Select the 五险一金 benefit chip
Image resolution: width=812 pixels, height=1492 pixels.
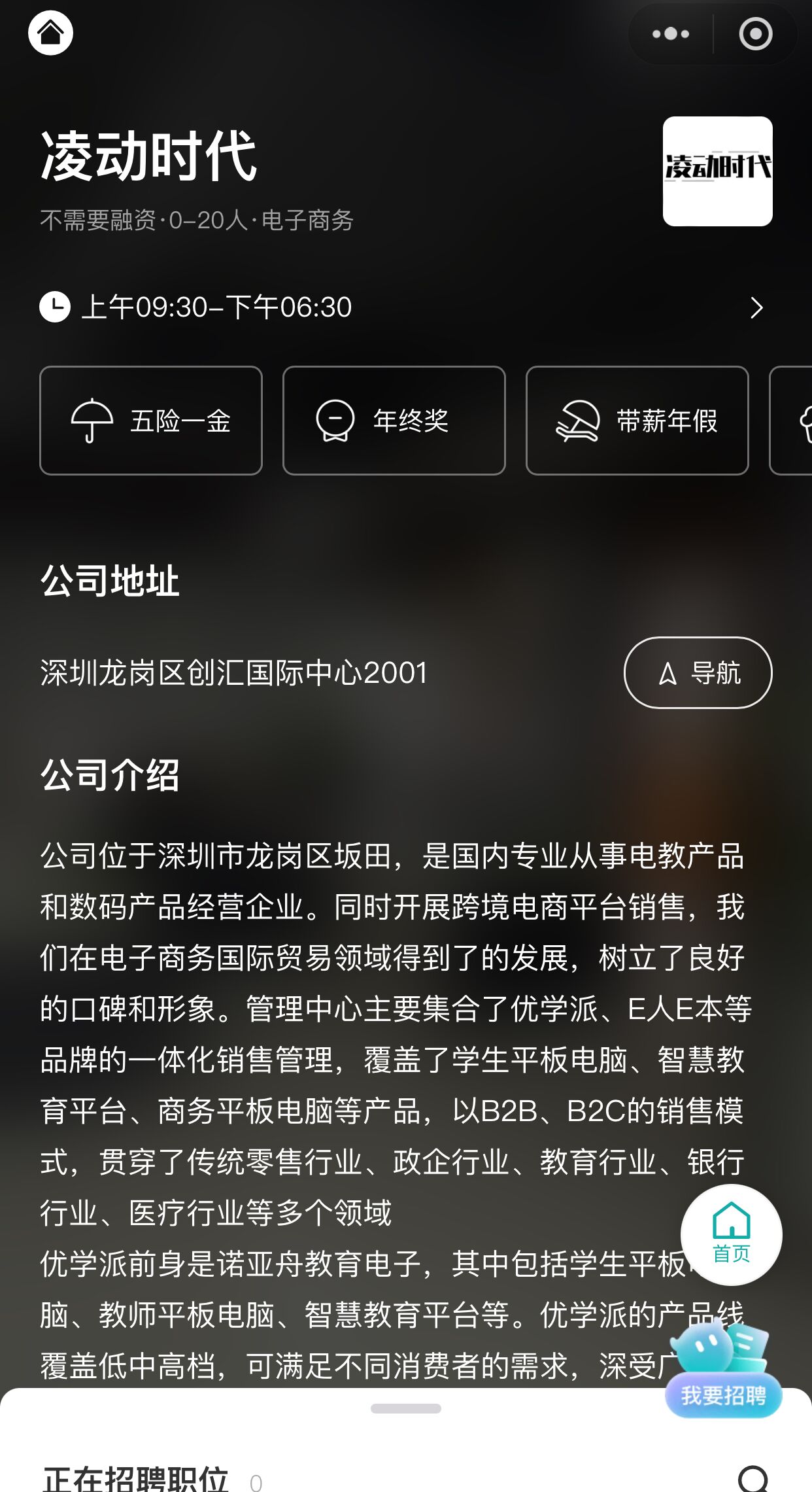pos(151,421)
